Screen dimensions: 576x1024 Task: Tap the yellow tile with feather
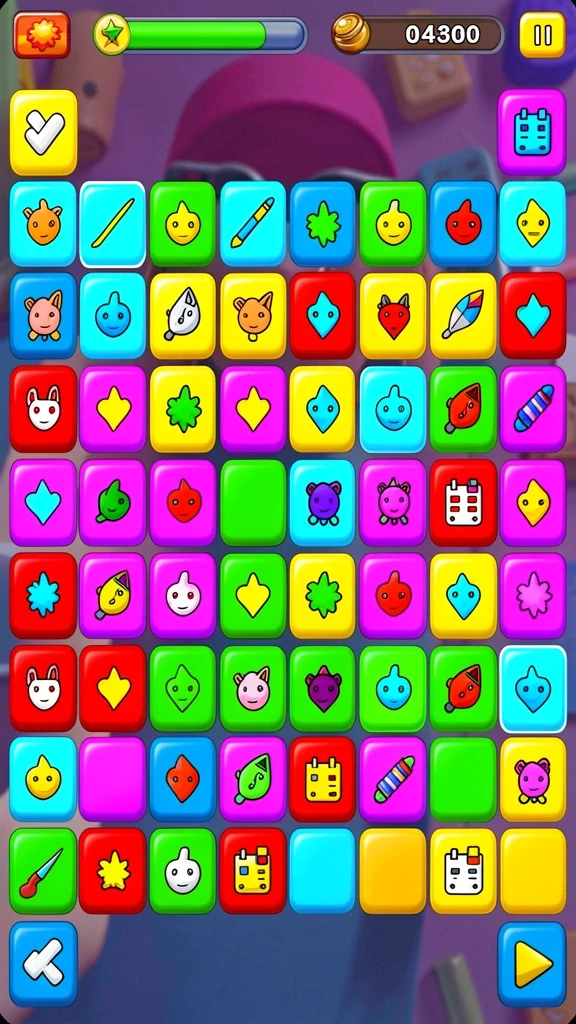point(463,316)
